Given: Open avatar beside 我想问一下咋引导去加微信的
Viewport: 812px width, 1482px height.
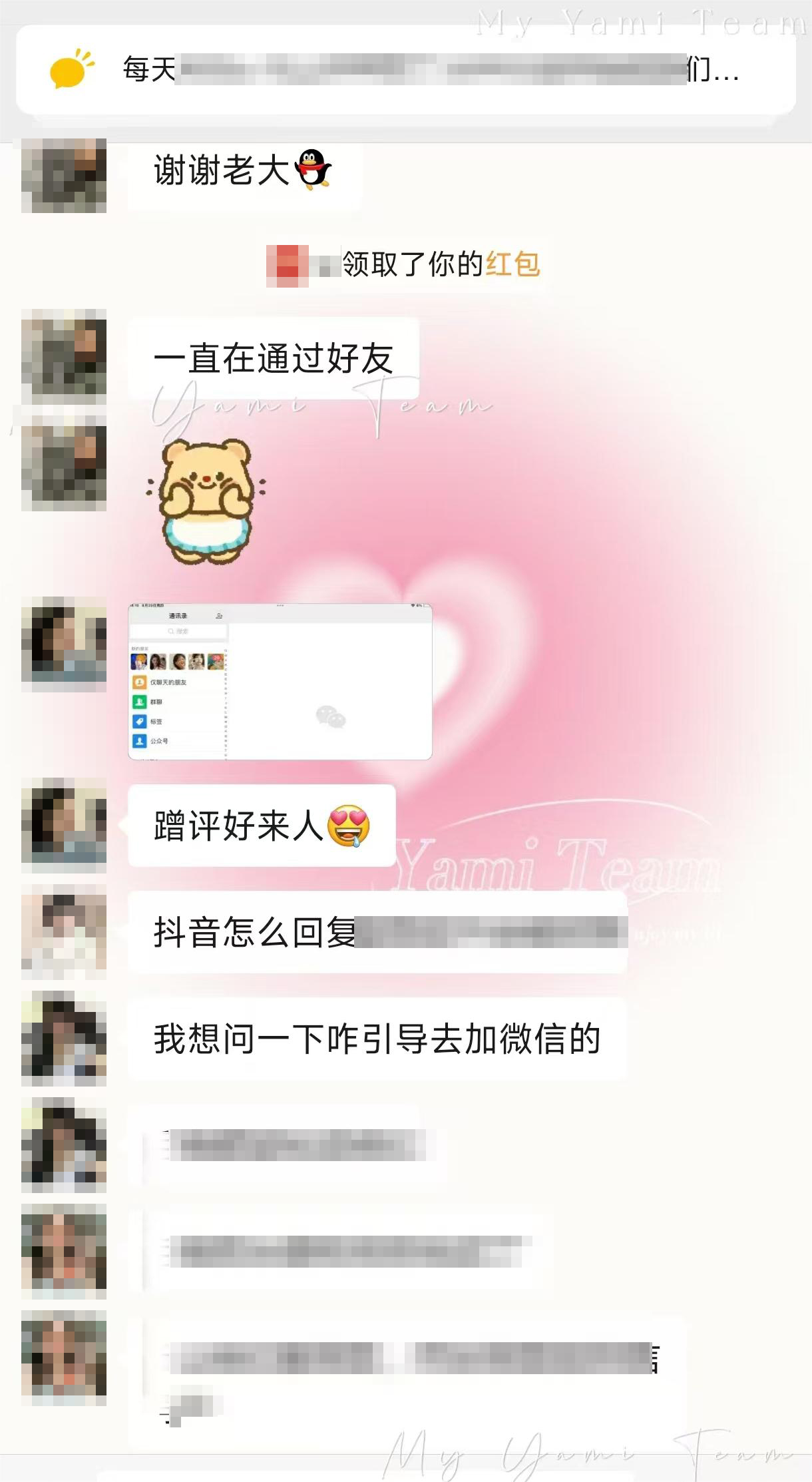Looking at the screenshot, I should [64, 1038].
